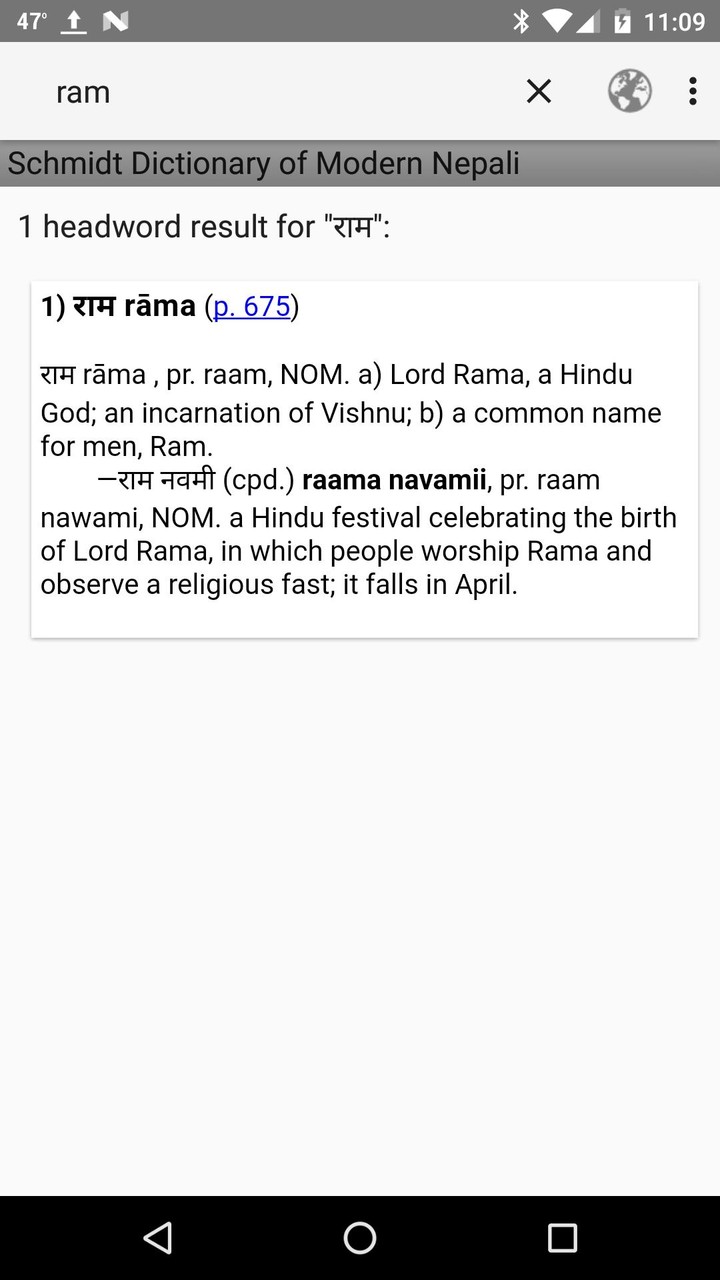Tap the globe language icon

(629, 91)
